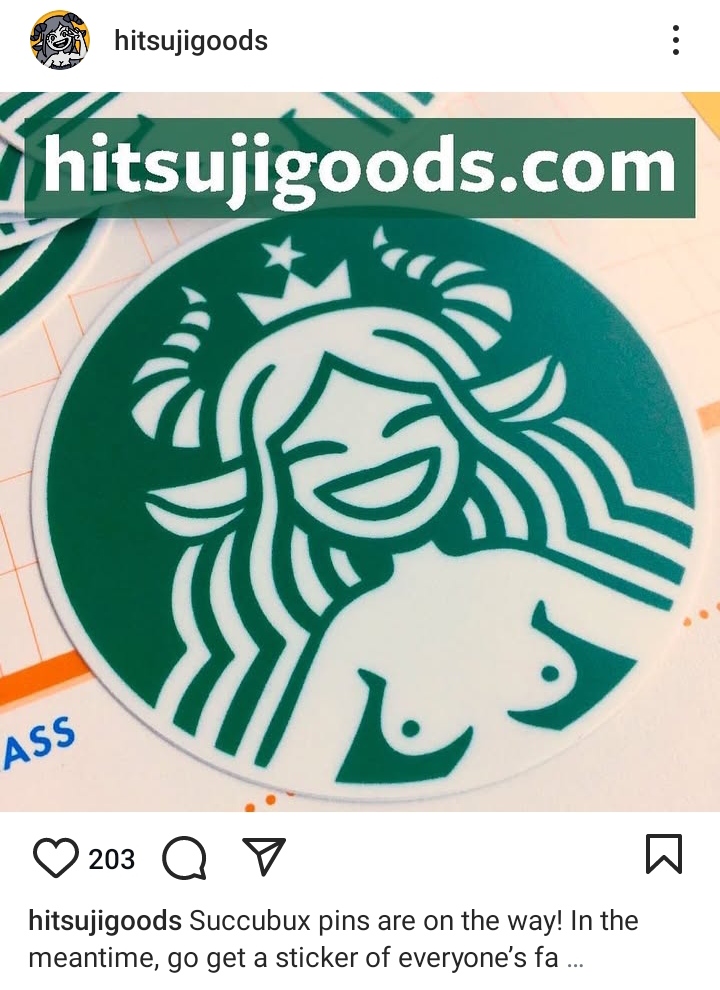This screenshot has height=990, width=720.
Task: Tap the hitsujigoods username in header
Action: [191, 41]
